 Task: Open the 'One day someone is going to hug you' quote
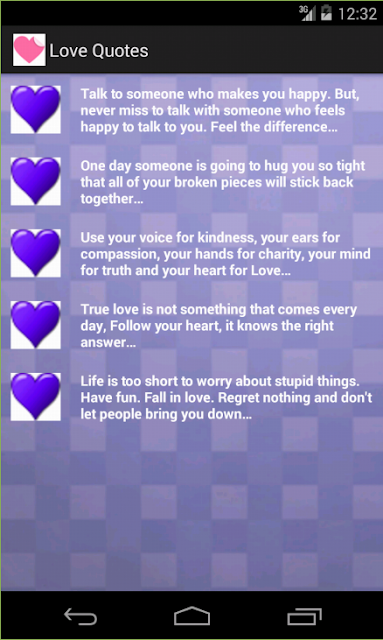pyautogui.click(x=192, y=182)
